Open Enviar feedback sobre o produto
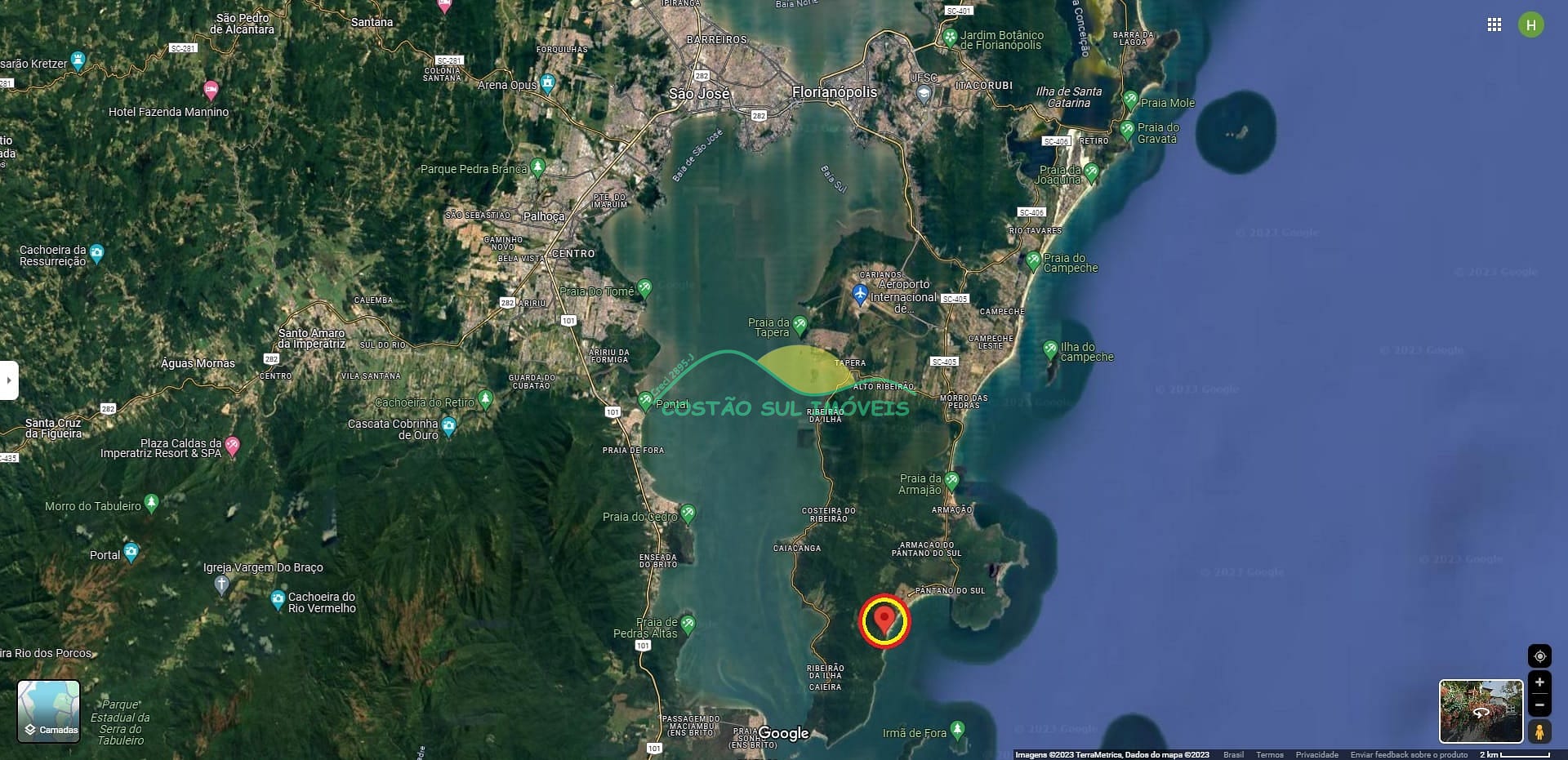 [x=1409, y=755]
